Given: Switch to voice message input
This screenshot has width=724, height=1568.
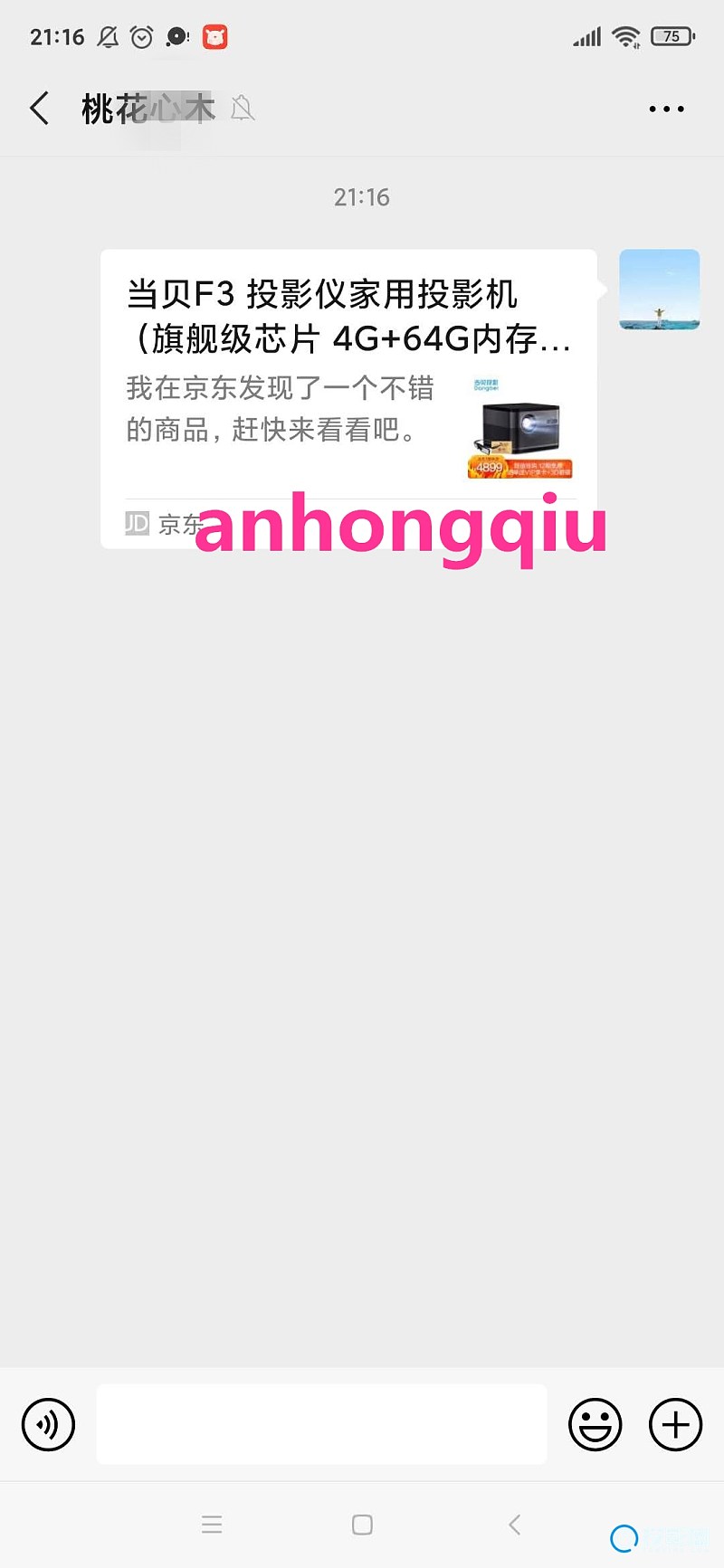Looking at the screenshot, I should 48,1424.
